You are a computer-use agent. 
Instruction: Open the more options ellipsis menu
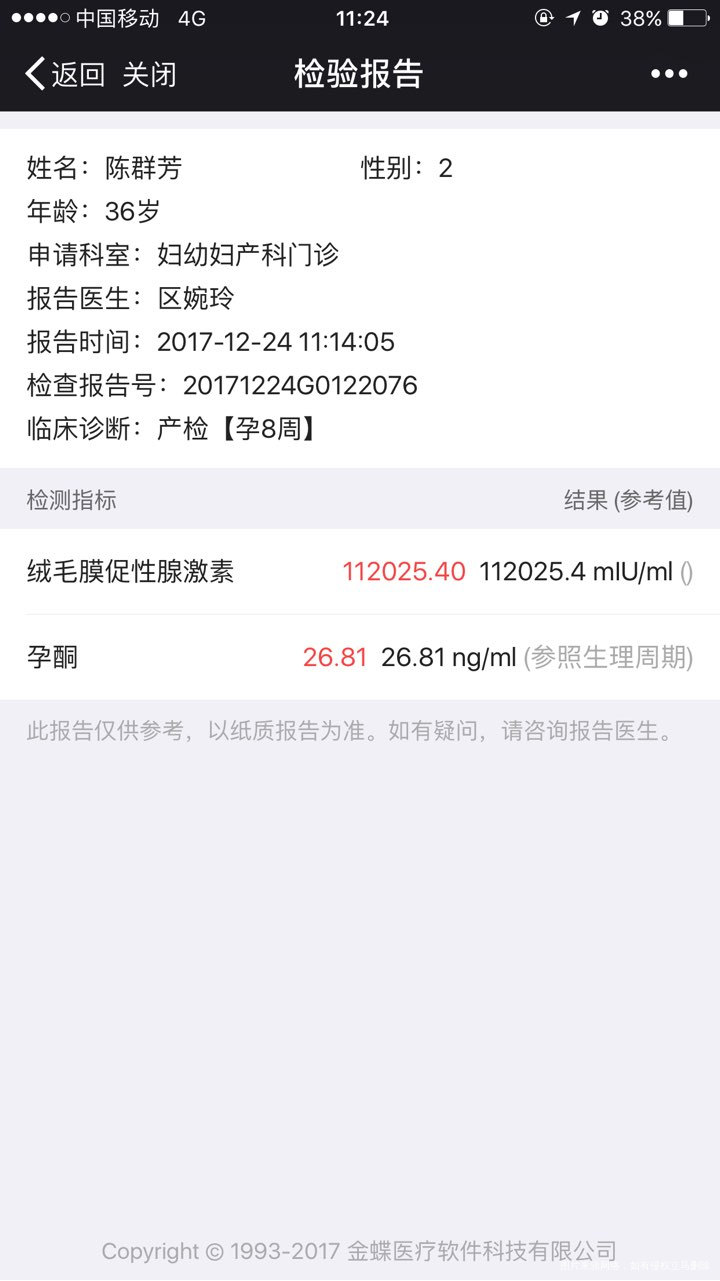point(668,74)
